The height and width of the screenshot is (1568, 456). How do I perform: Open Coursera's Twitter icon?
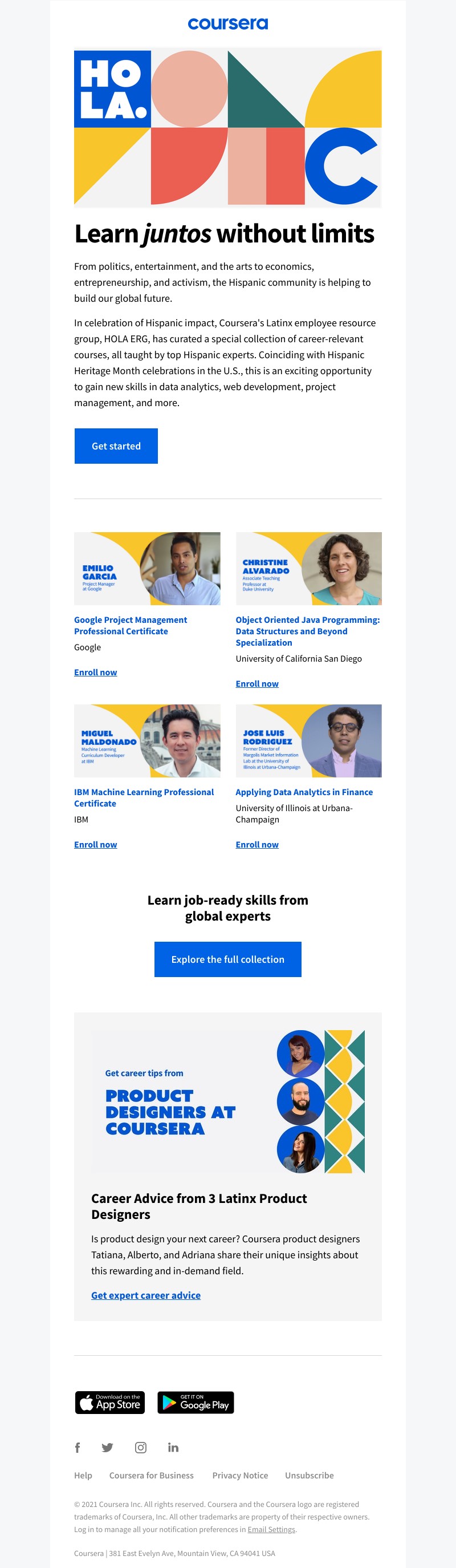point(108,1448)
